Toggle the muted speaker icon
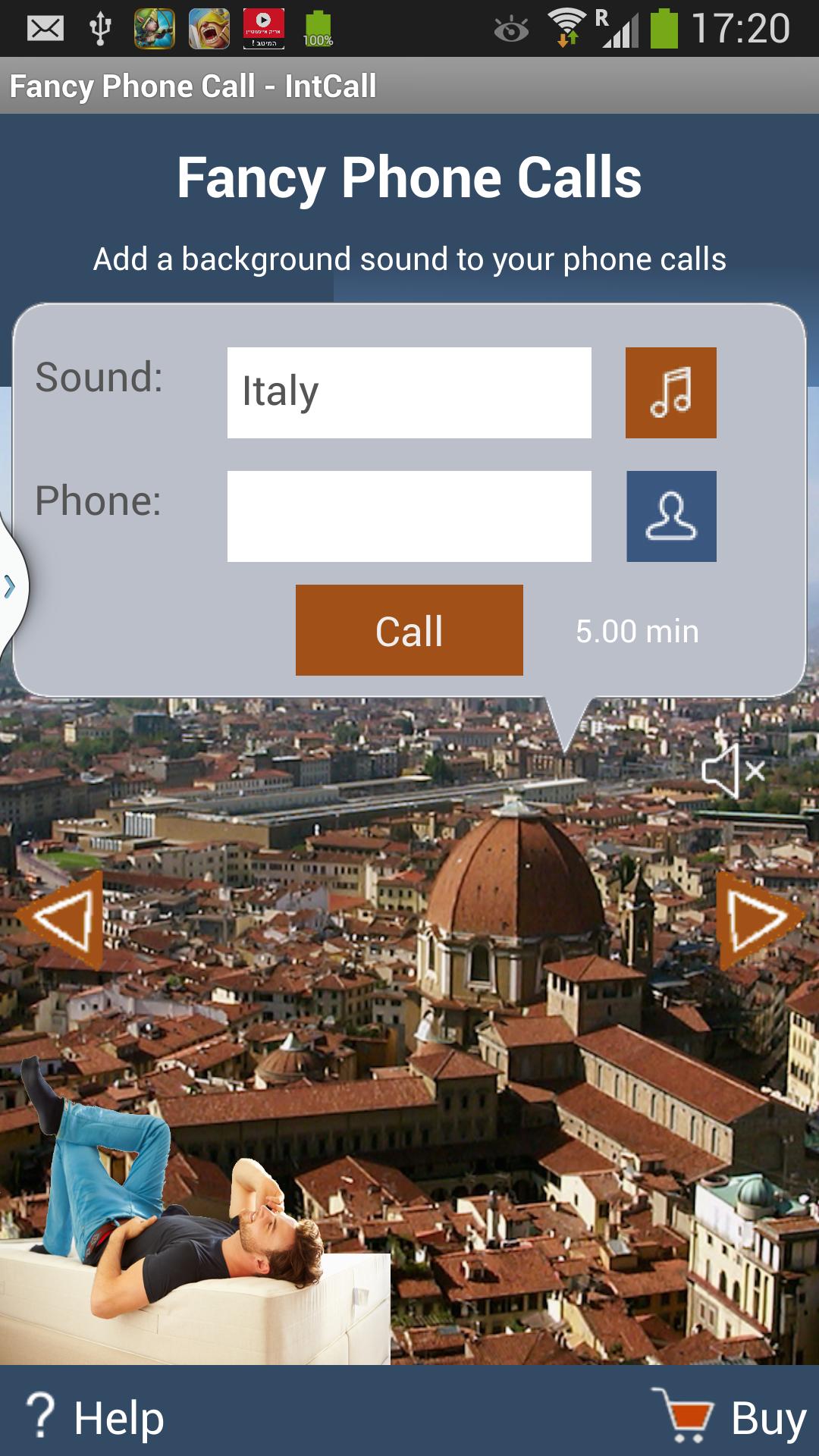Screen dimensions: 819x1456 point(733,771)
